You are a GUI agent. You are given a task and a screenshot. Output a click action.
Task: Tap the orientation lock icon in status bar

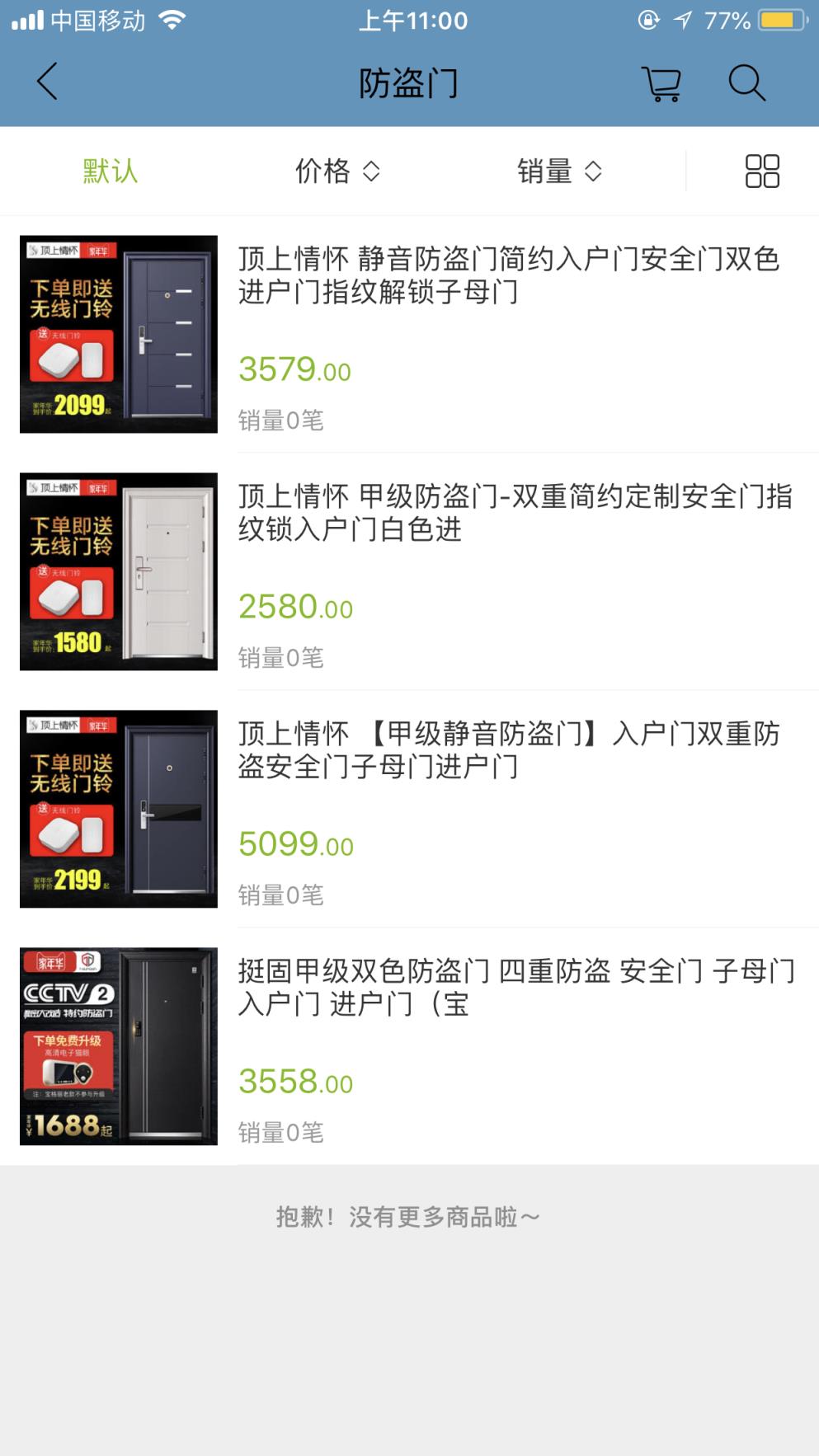[x=648, y=21]
